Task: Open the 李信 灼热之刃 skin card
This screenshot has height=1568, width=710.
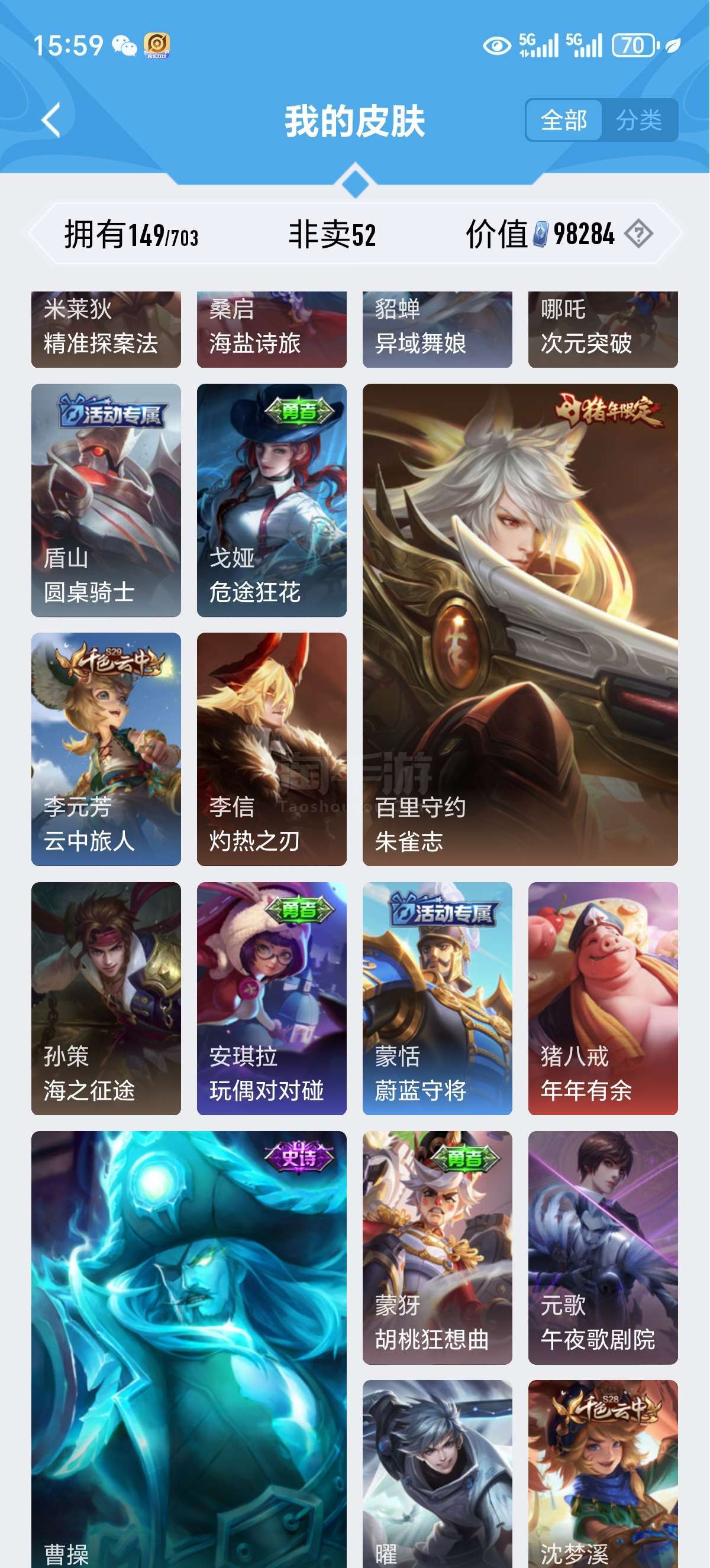Action: [x=272, y=749]
